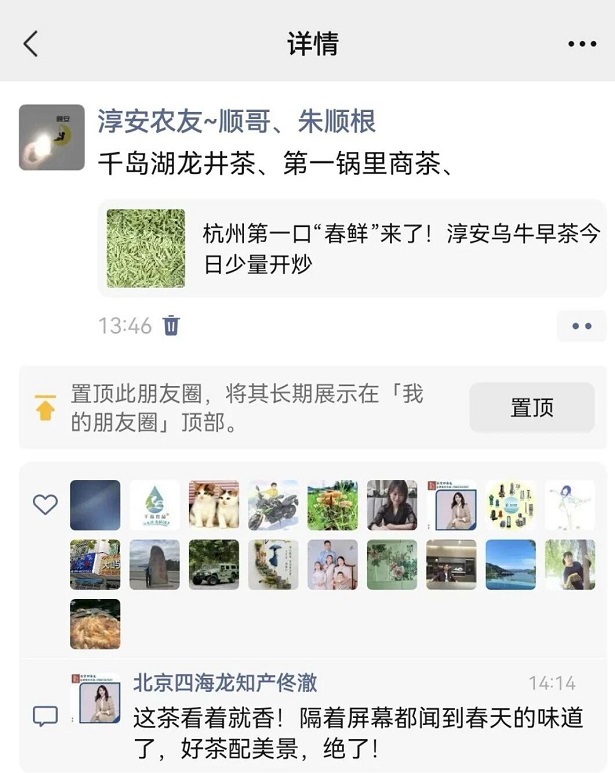The image size is (615, 773).
Task: Open profile name 淳安农友~顺哥、朱顺根
Action: click(236, 122)
